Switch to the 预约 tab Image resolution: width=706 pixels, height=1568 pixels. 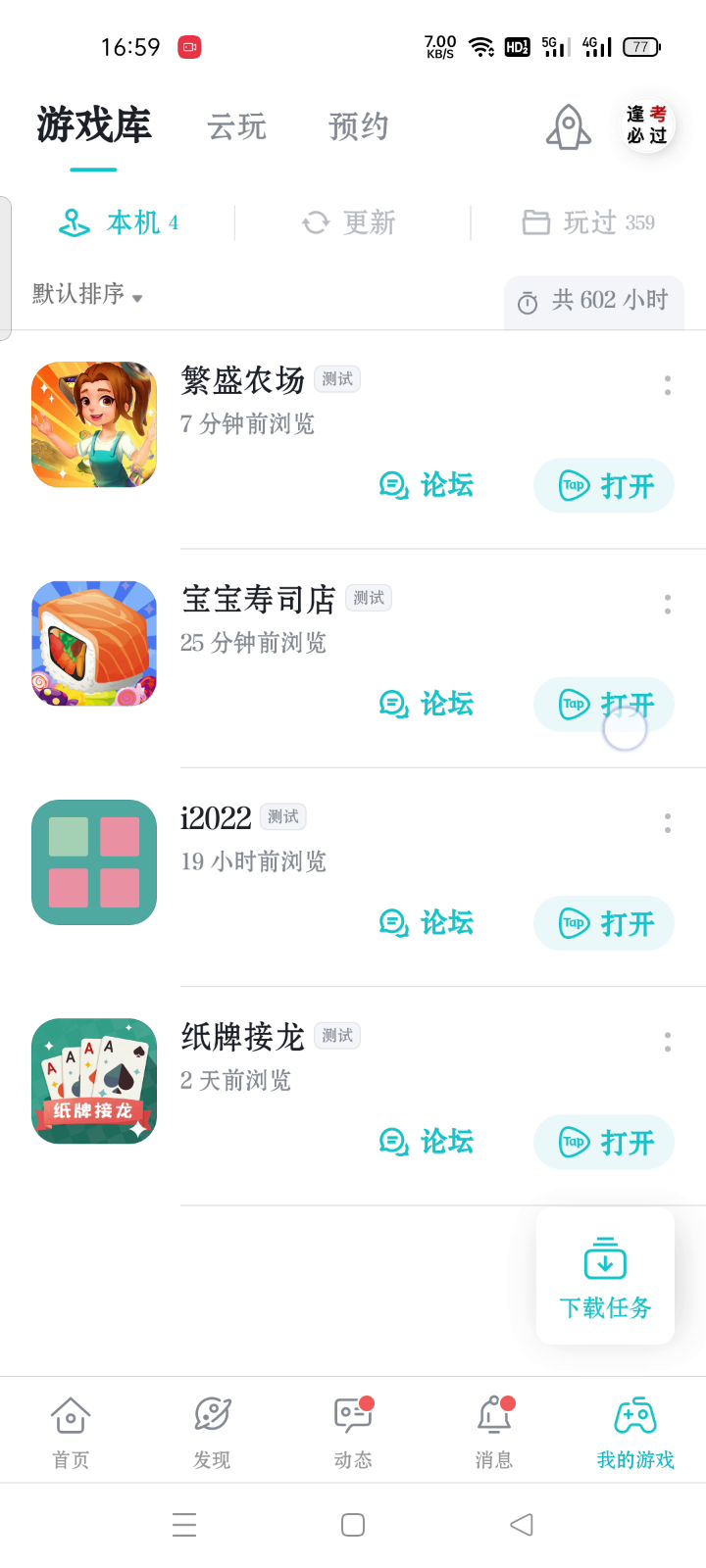pos(358,127)
